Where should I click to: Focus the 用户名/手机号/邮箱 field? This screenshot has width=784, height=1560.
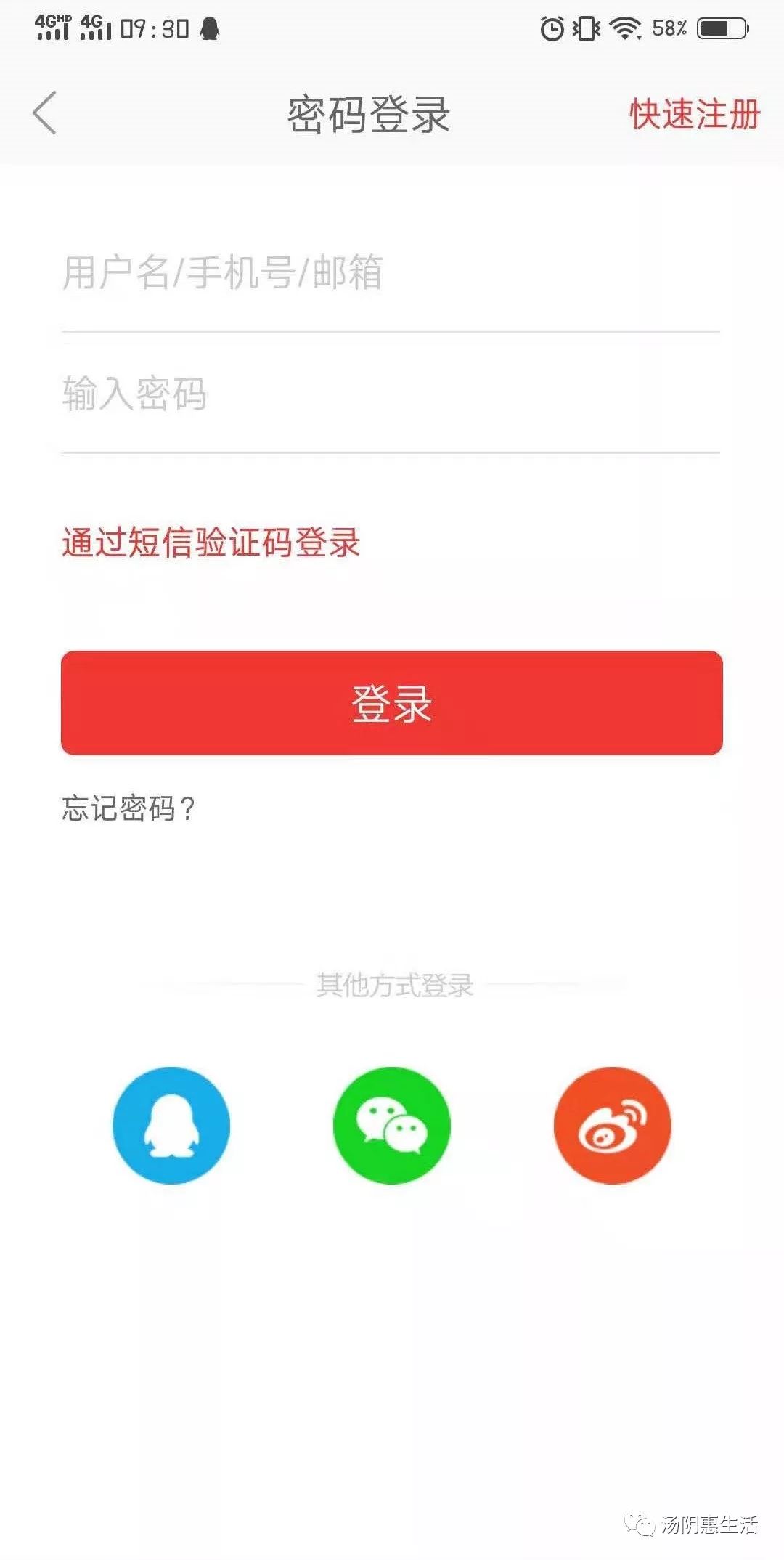coord(391,273)
